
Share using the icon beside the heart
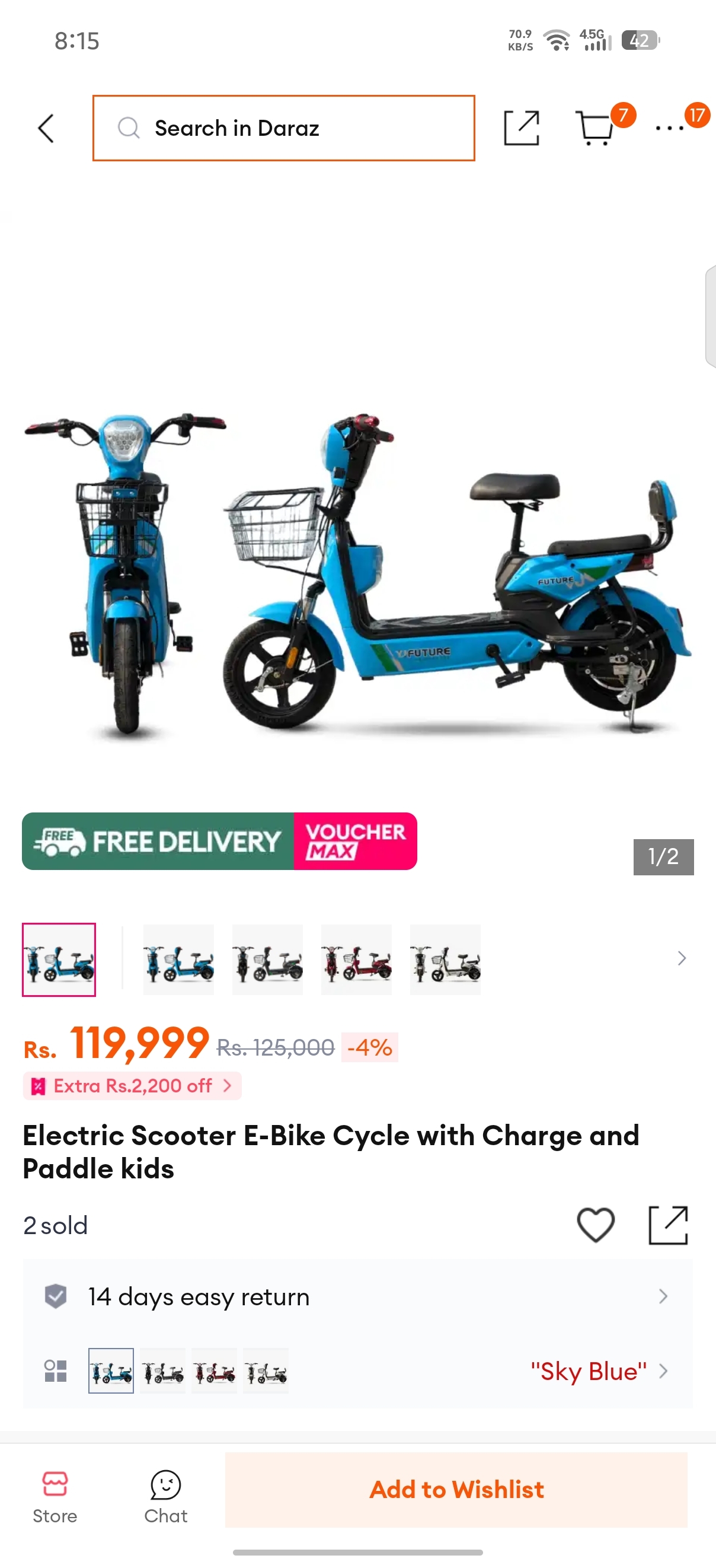[668, 1225]
